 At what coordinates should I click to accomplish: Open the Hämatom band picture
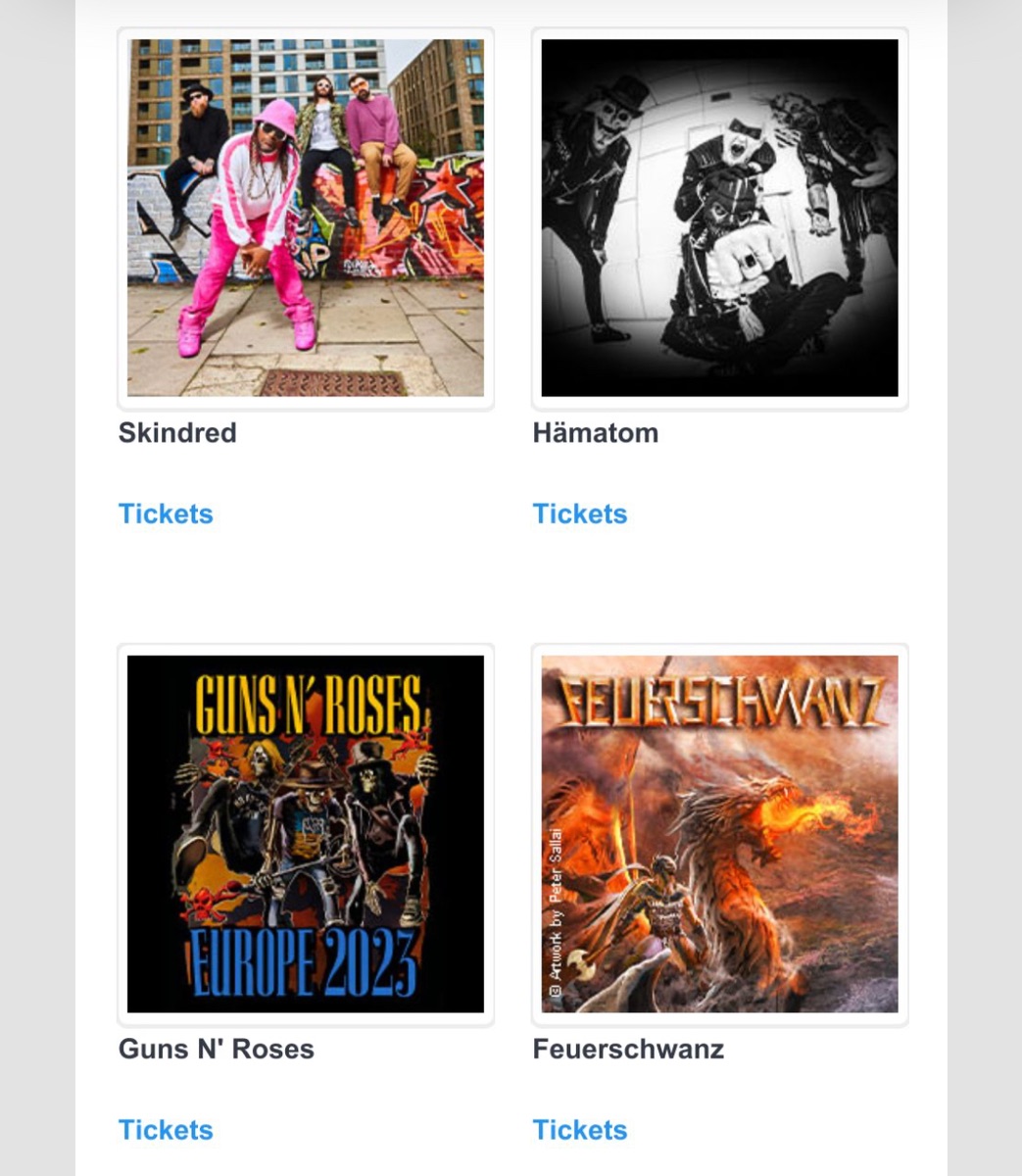pos(719,218)
